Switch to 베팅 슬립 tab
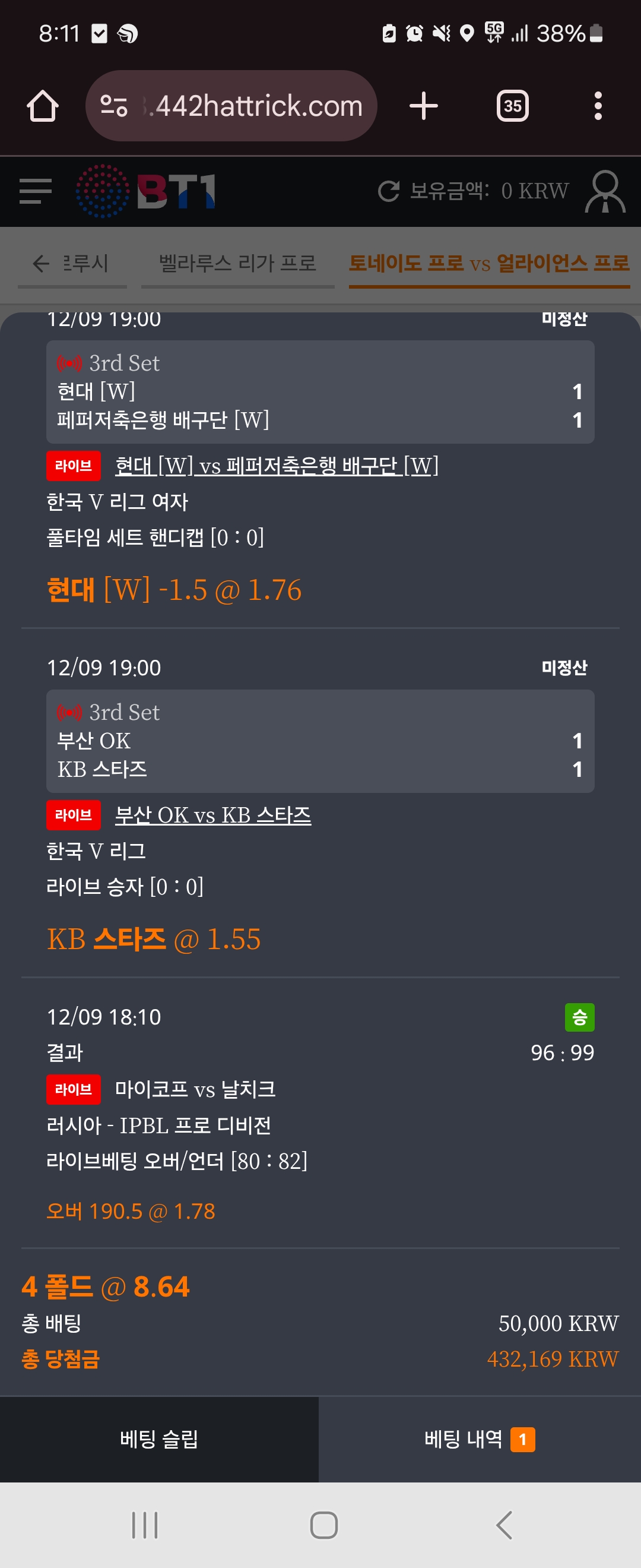Screen dimensions: 641x1568 tap(158, 1439)
